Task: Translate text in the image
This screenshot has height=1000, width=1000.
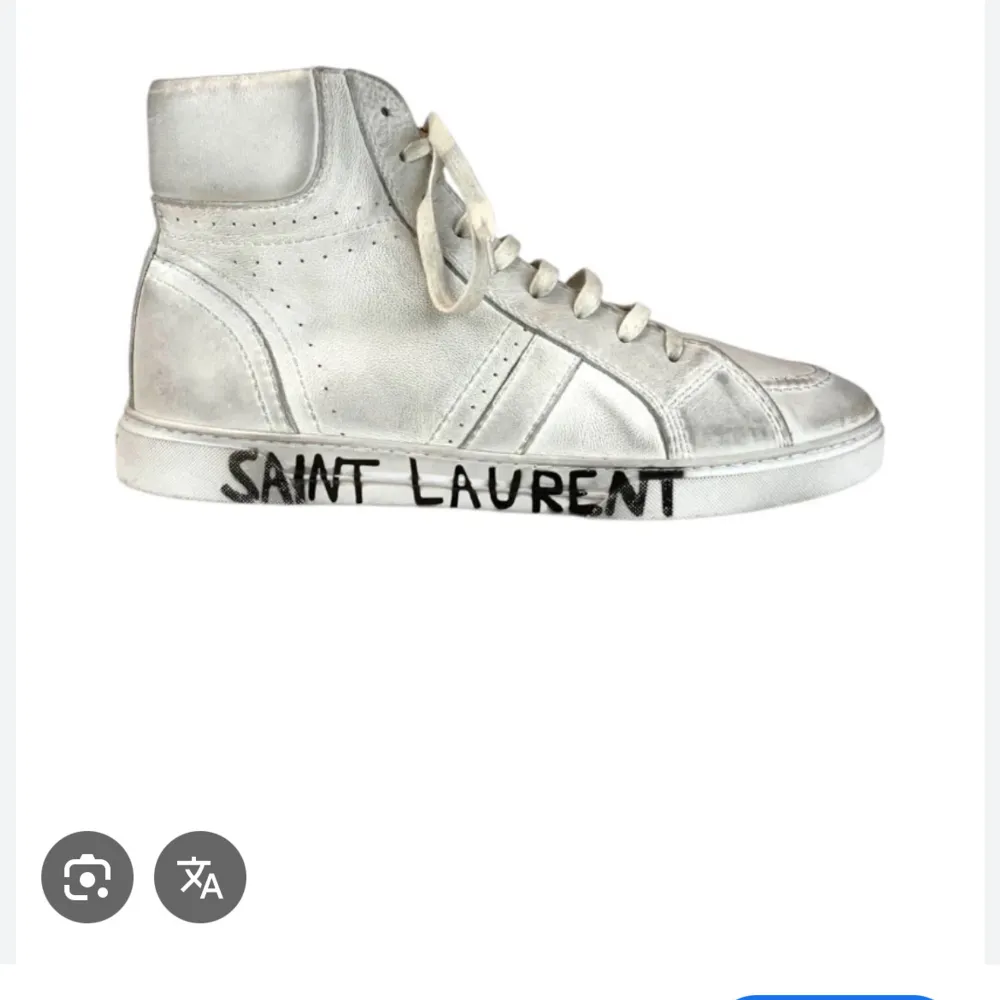Action: tap(200, 877)
